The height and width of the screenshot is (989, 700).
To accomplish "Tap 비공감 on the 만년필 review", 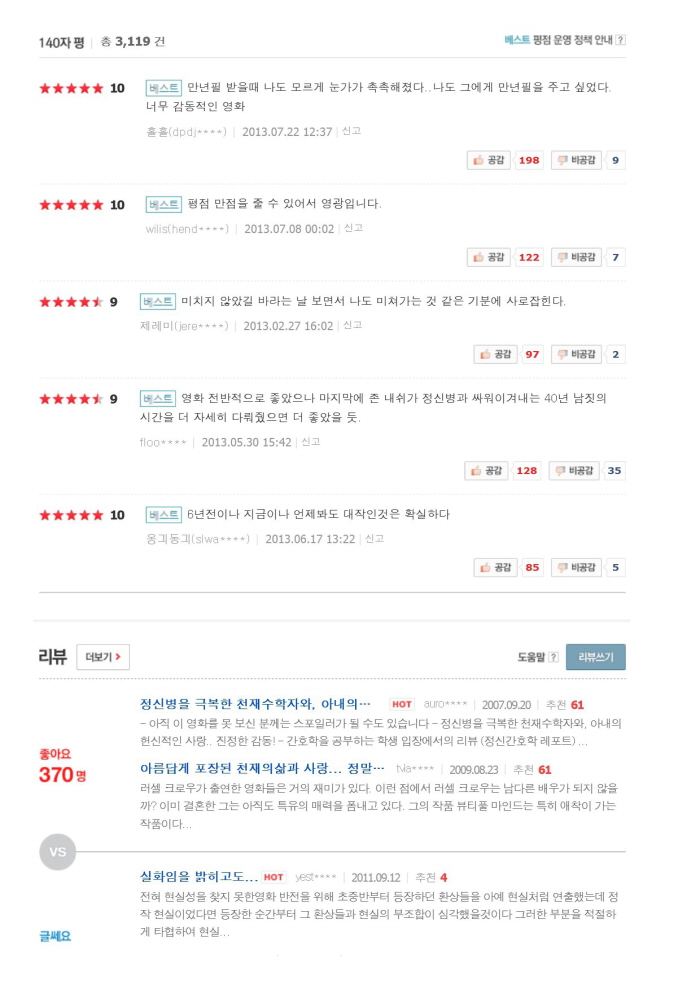I will [576, 160].
